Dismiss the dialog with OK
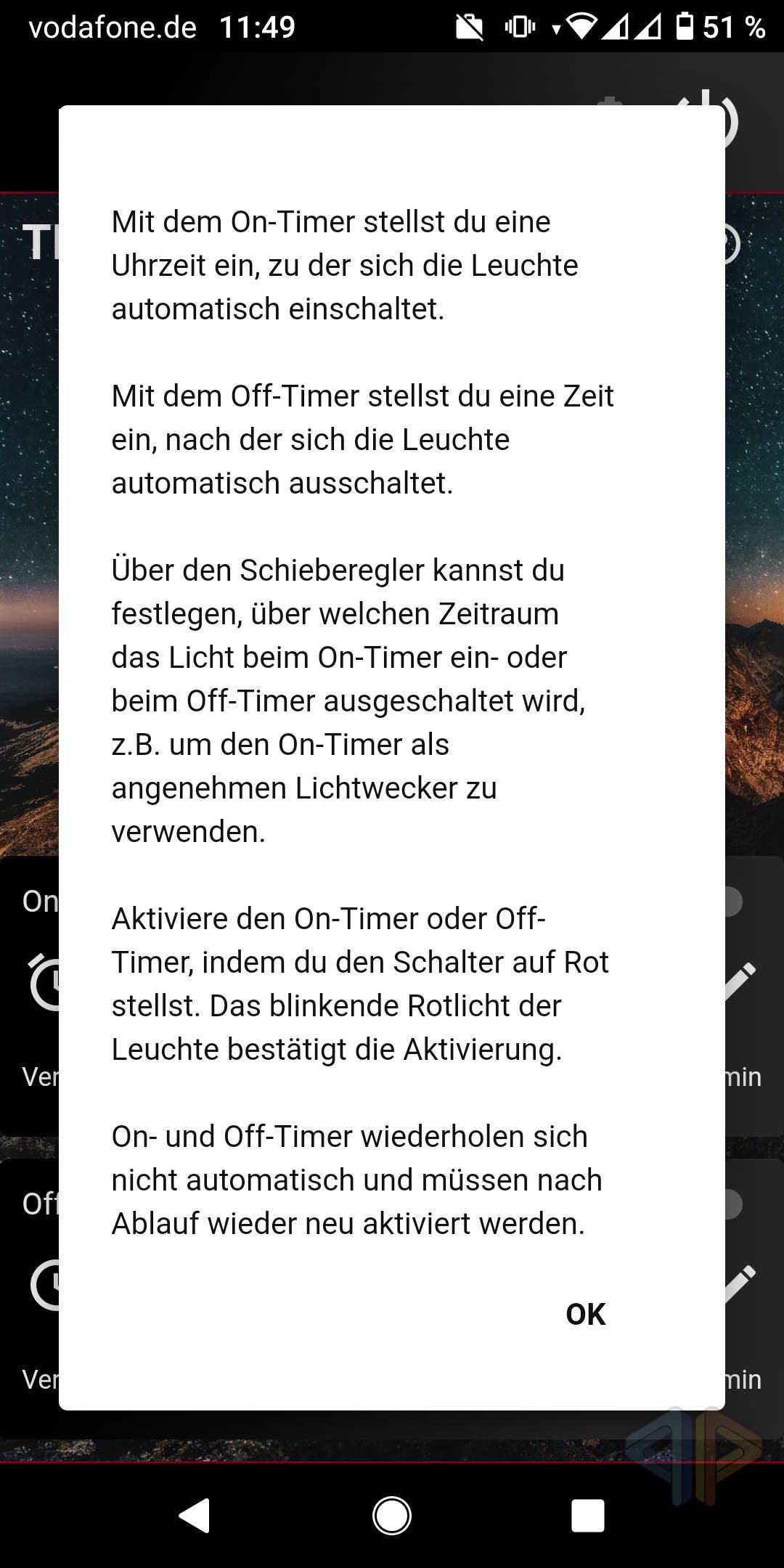Image resolution: width=784 pixels, height=1568 pixels. click(585, 1314)
